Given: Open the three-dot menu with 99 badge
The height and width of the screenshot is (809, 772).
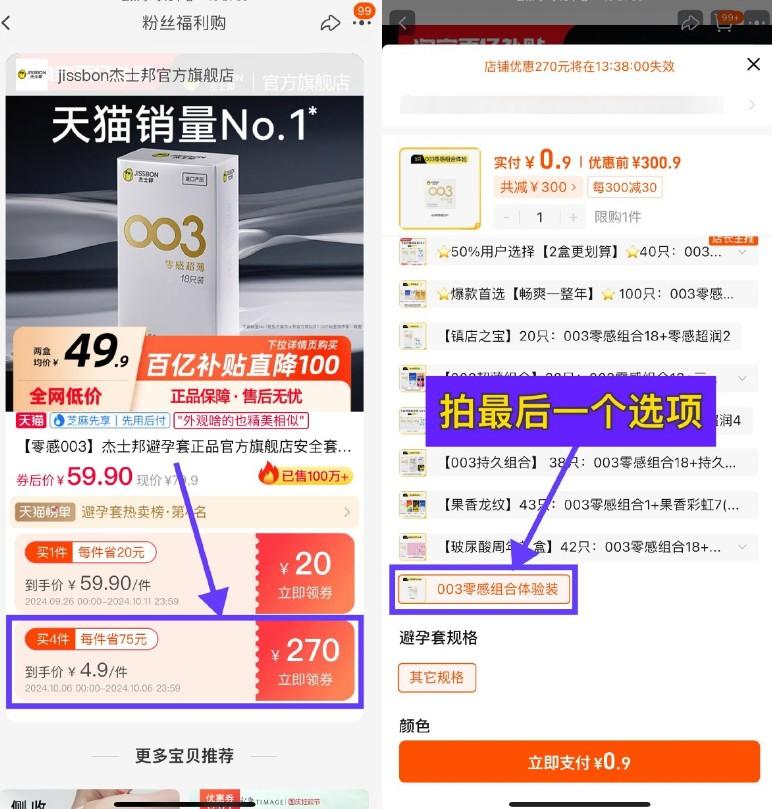Looking at the screenshot, I should [363, 22].
